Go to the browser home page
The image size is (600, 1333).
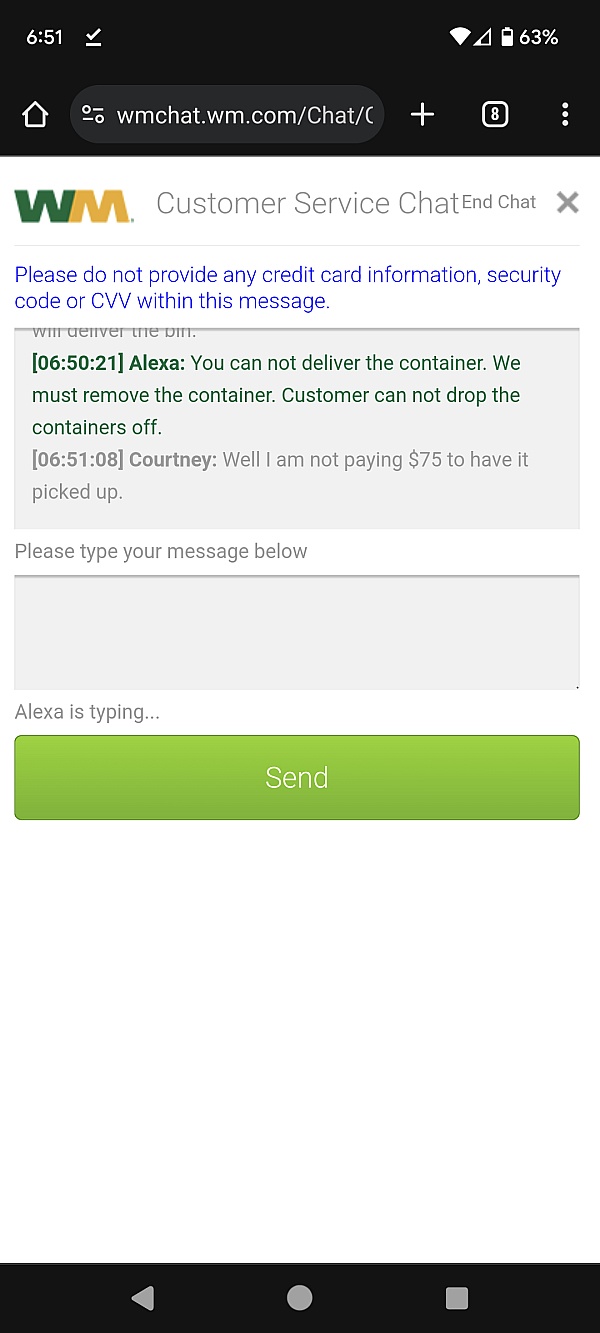click(x=35, y=115)
